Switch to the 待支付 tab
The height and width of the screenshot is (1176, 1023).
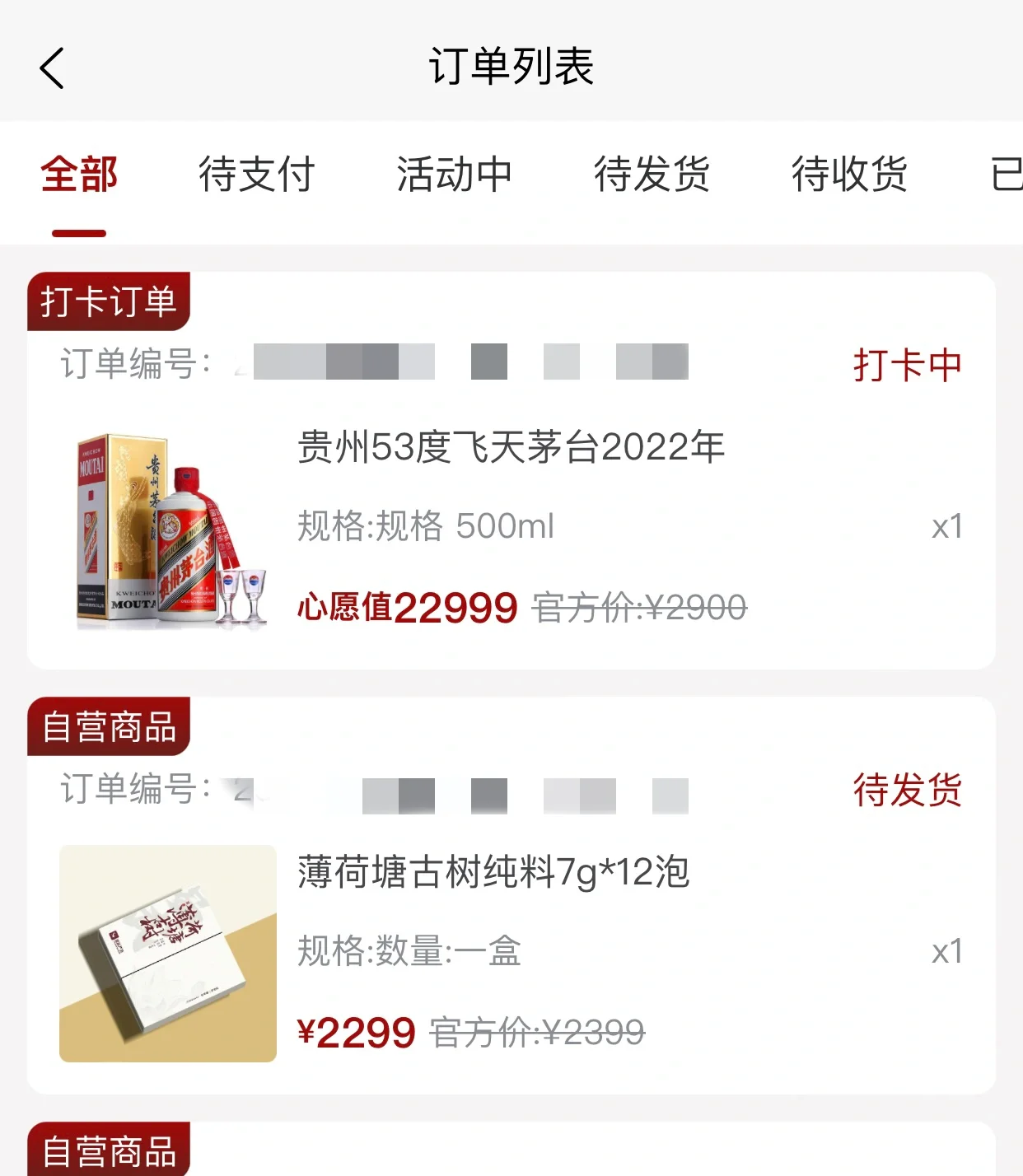pyautogui.click(x=256, y=175)
